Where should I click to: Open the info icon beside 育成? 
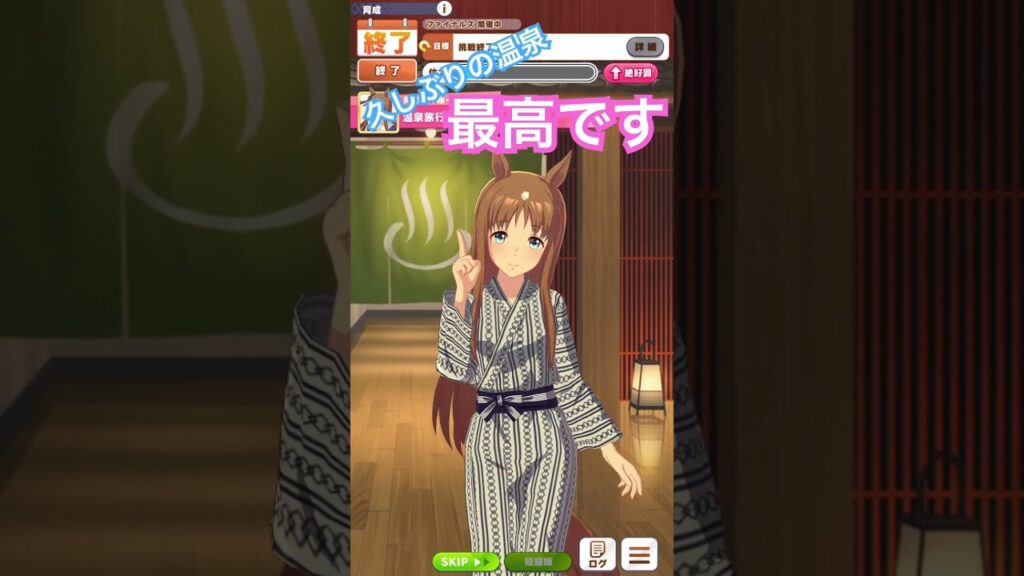tap(444, 8)
